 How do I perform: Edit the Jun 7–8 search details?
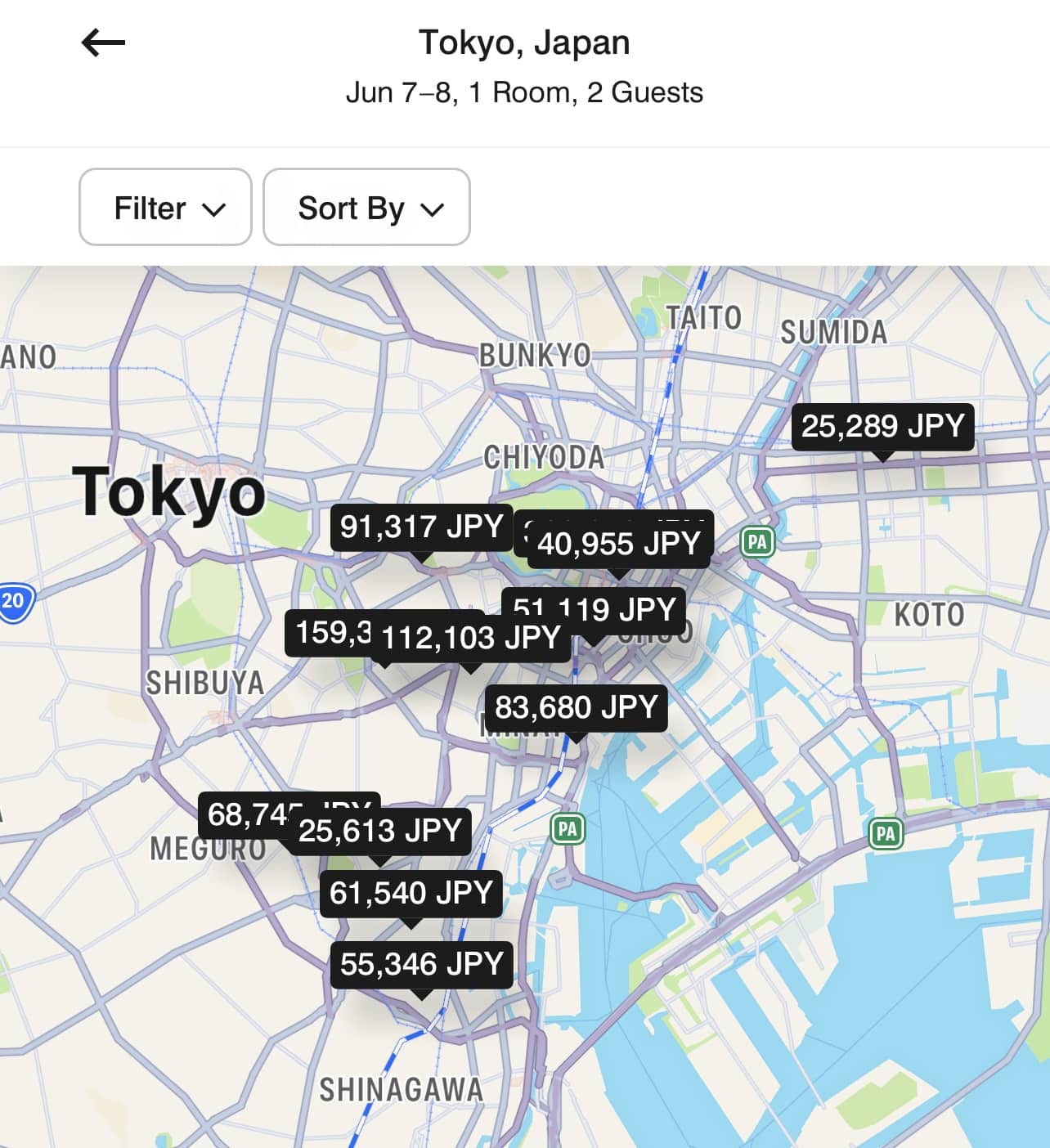click(x=524, y=92)
